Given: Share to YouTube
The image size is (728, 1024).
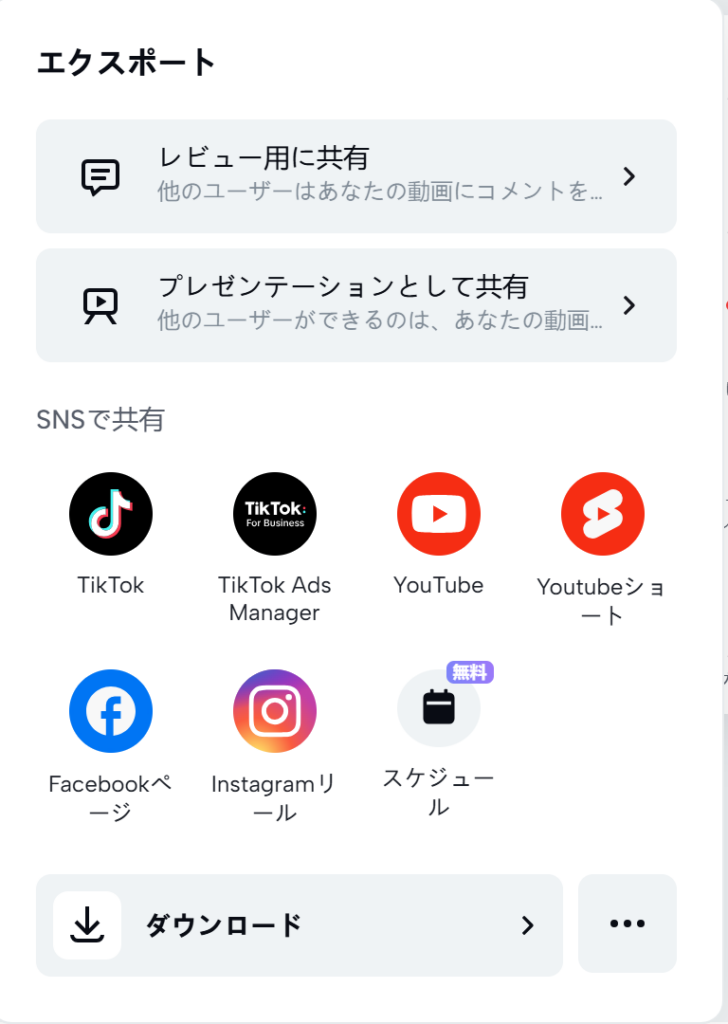Looking at the screenshot, I should point(439,514).
